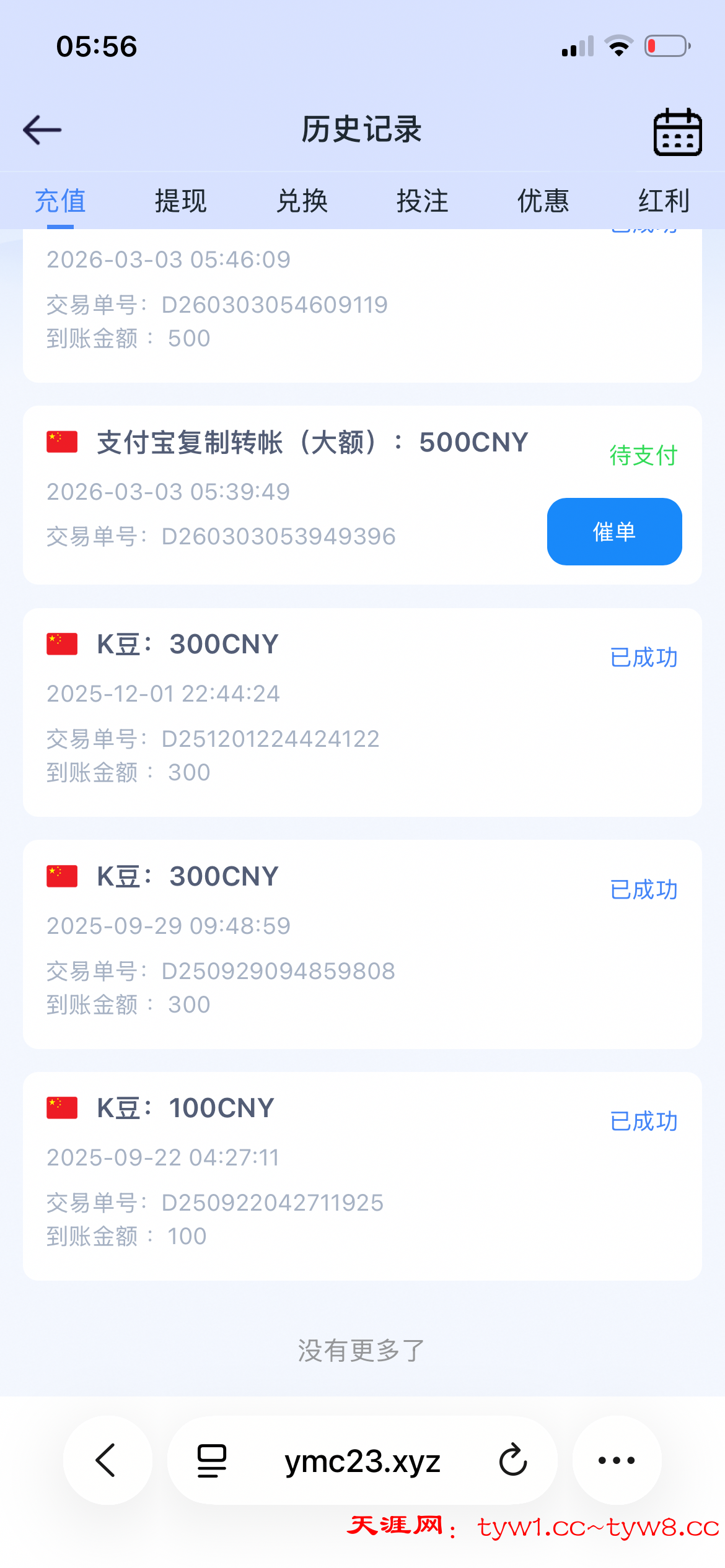This screenshot has height=1568, width=725.
Task: Open the page options icon beside address
Action: tap(211, 1460)
